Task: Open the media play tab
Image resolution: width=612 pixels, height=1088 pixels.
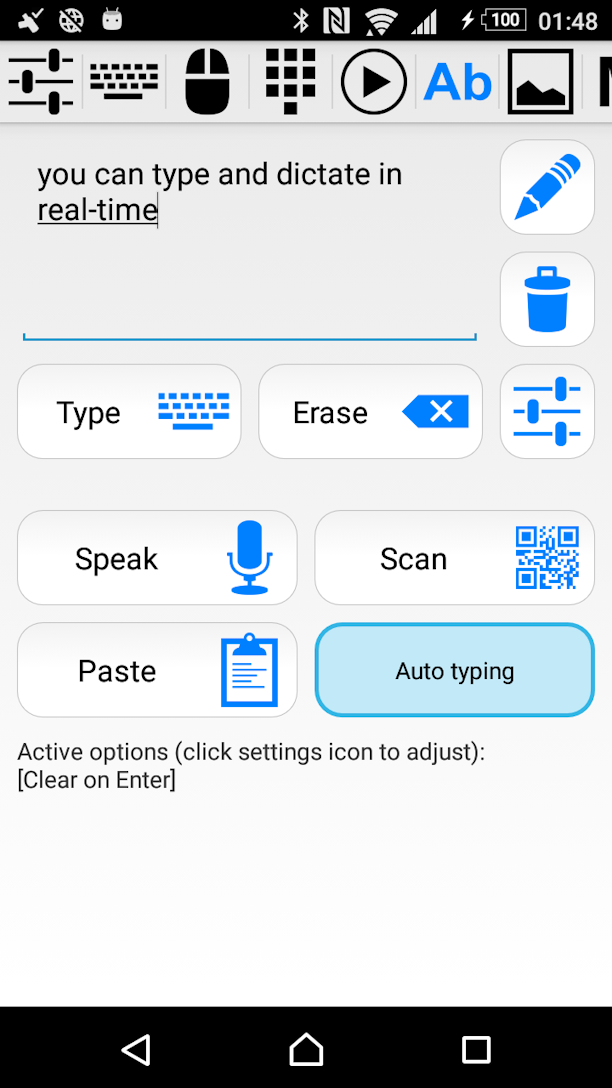Action: [374, 82]
